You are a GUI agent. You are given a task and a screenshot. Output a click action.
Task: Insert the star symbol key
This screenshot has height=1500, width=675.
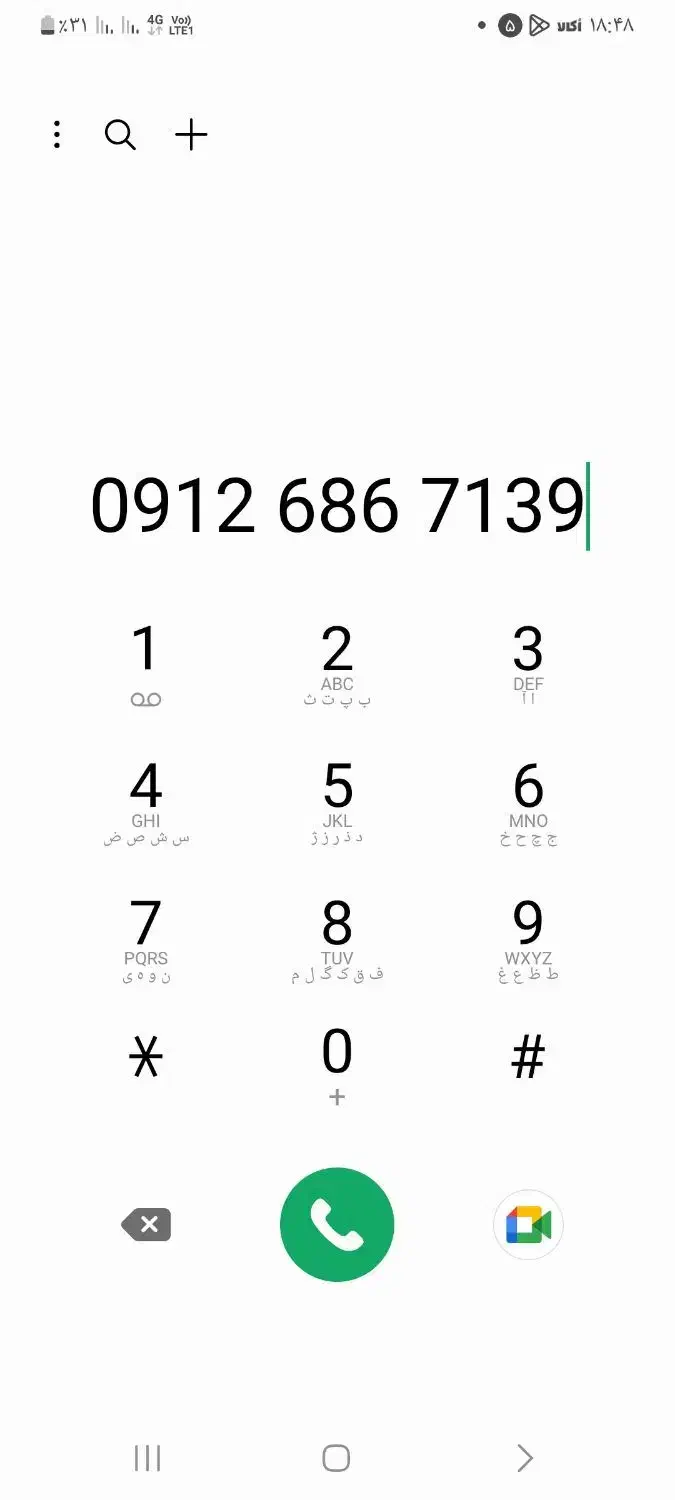[x=146, y=1058]
